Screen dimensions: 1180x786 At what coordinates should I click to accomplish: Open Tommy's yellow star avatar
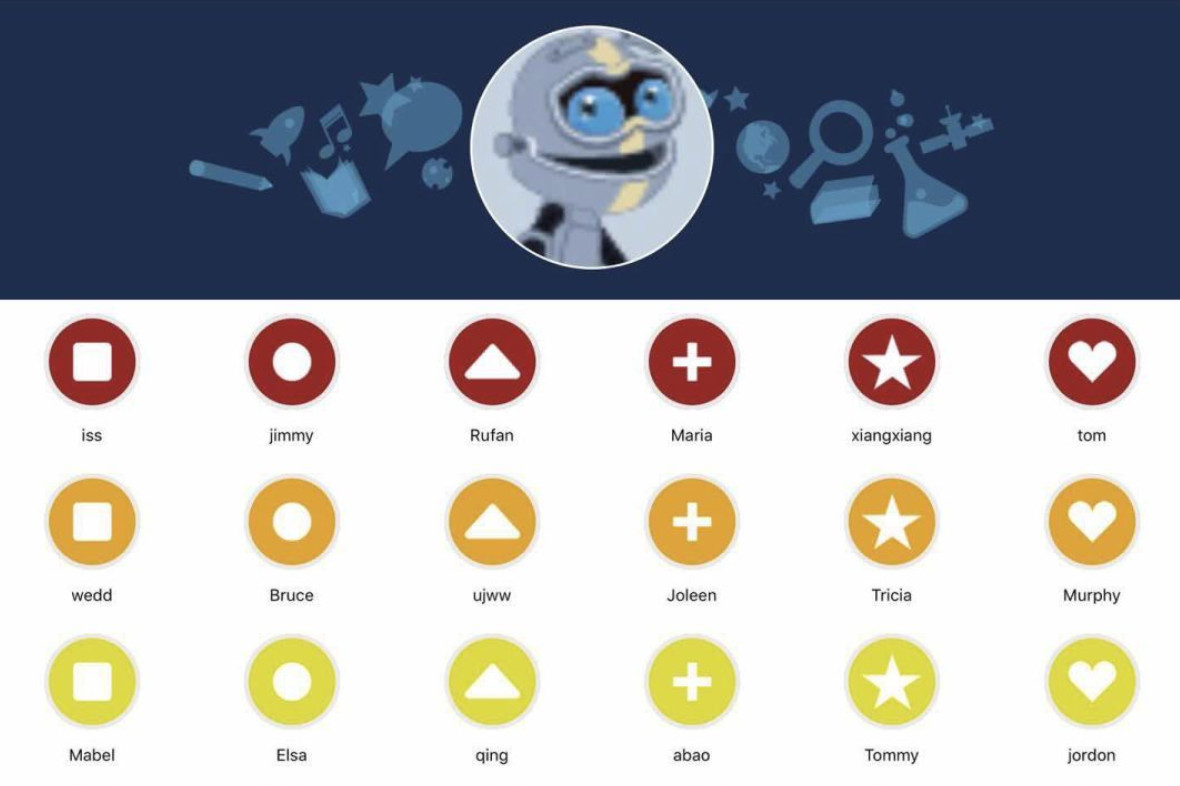click(892, 682)
